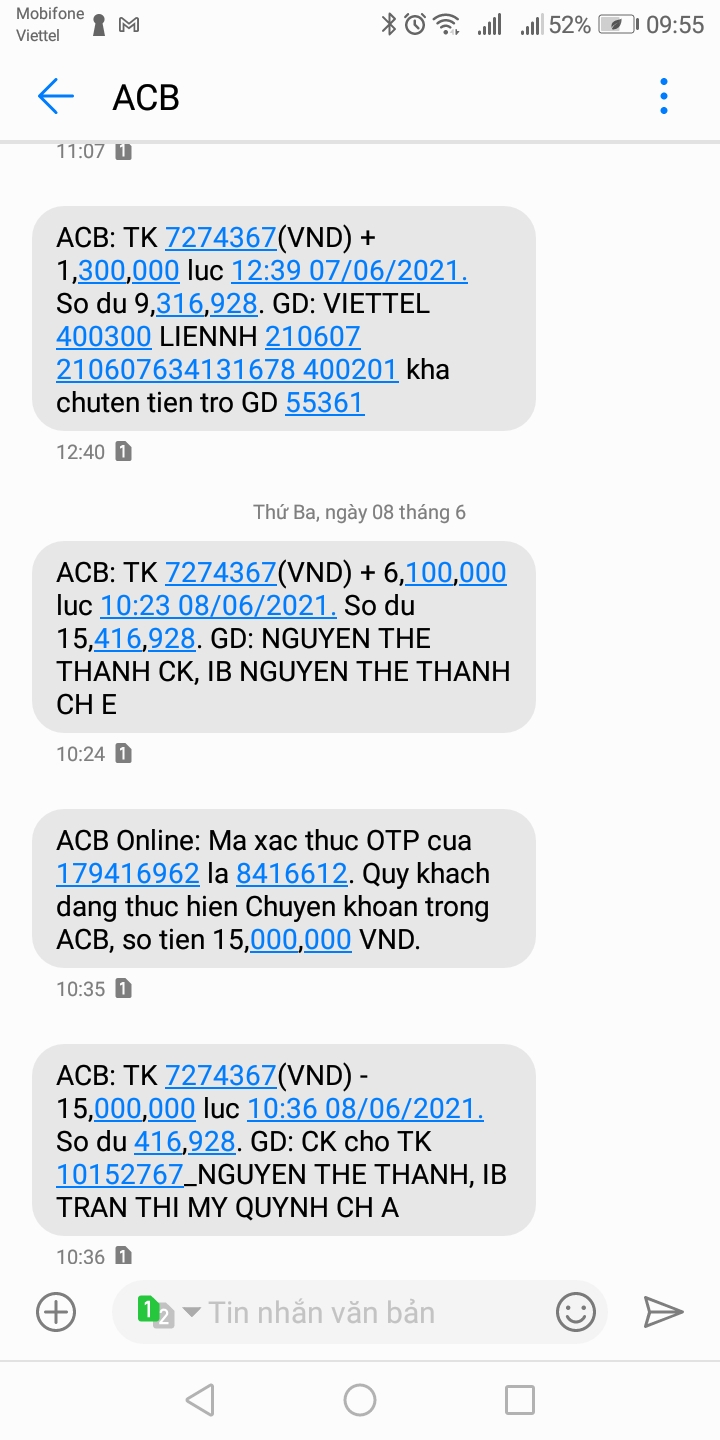The height and width of the screenshot is (1440, 720).
Task: Tap the number link 55361
Action: point(325,403)
